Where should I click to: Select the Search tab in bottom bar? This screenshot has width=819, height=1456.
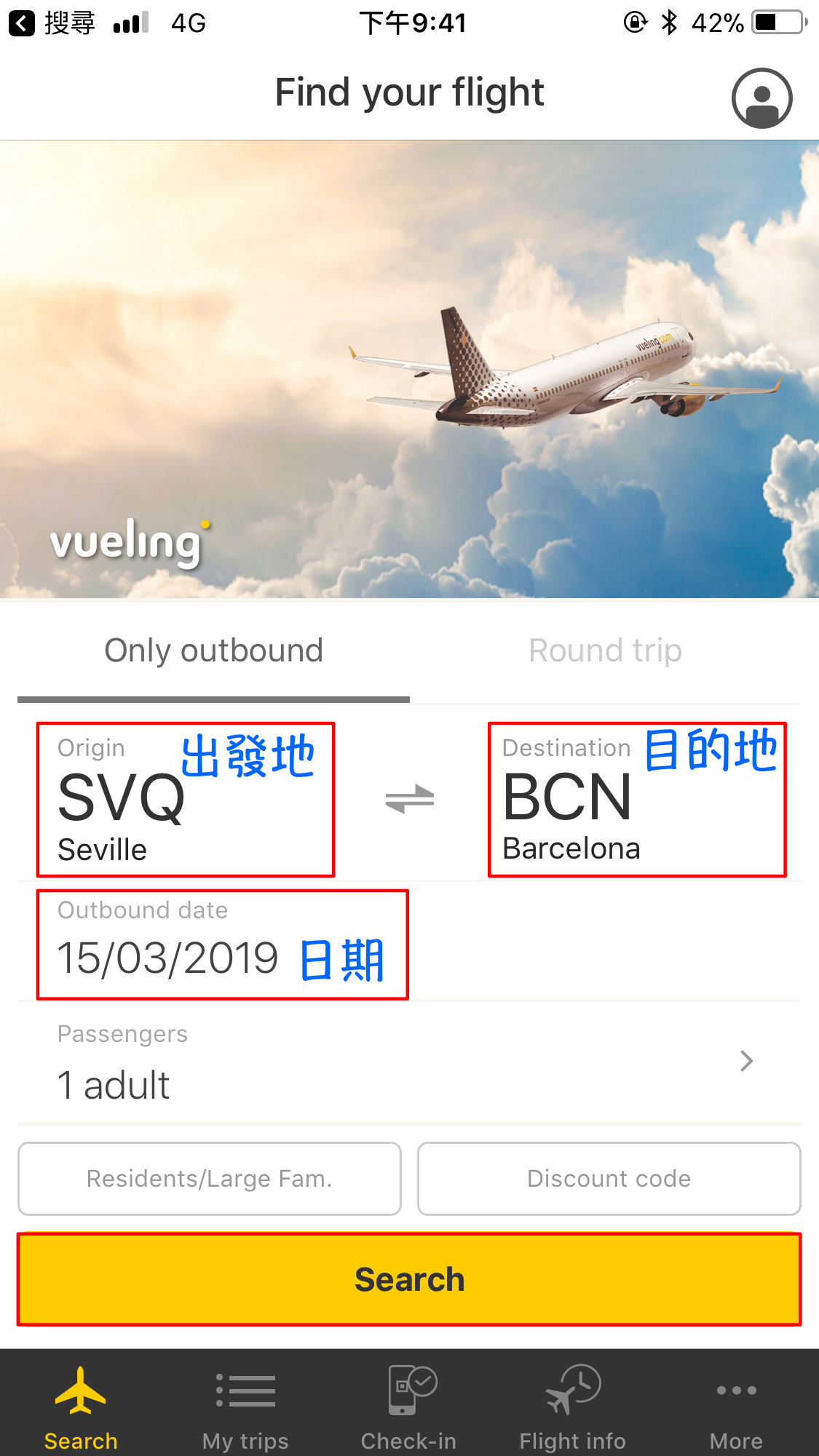click(x=81, y=1407)
